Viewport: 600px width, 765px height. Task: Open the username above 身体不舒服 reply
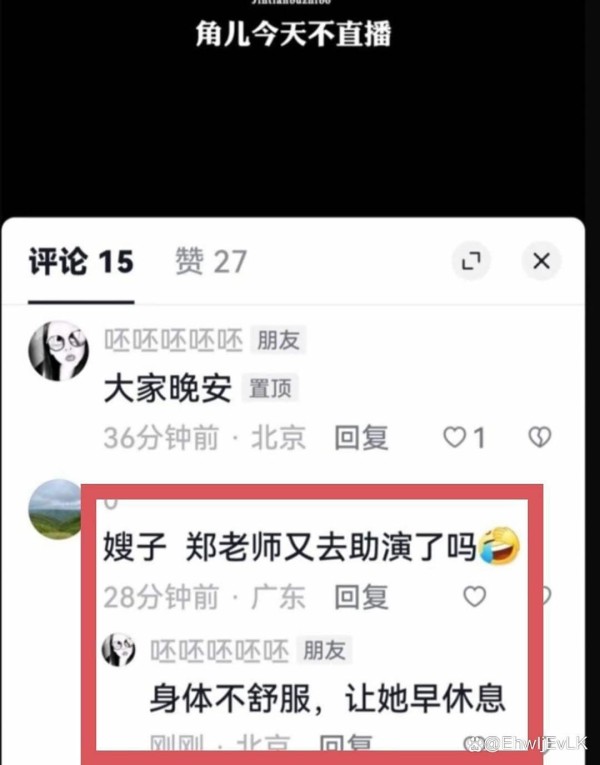point(220,651)
